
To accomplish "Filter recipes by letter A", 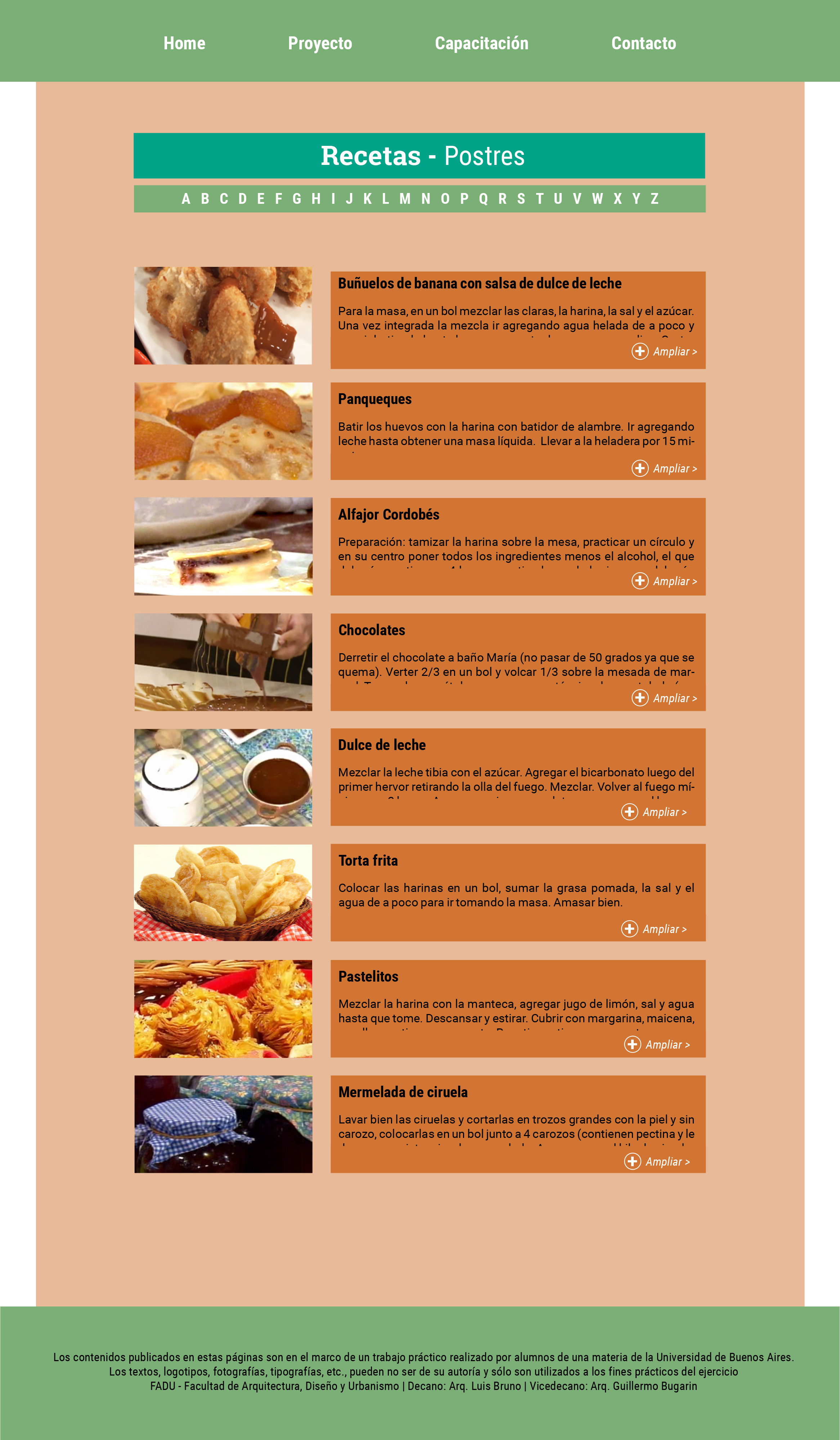I will (x=186, y=199).
